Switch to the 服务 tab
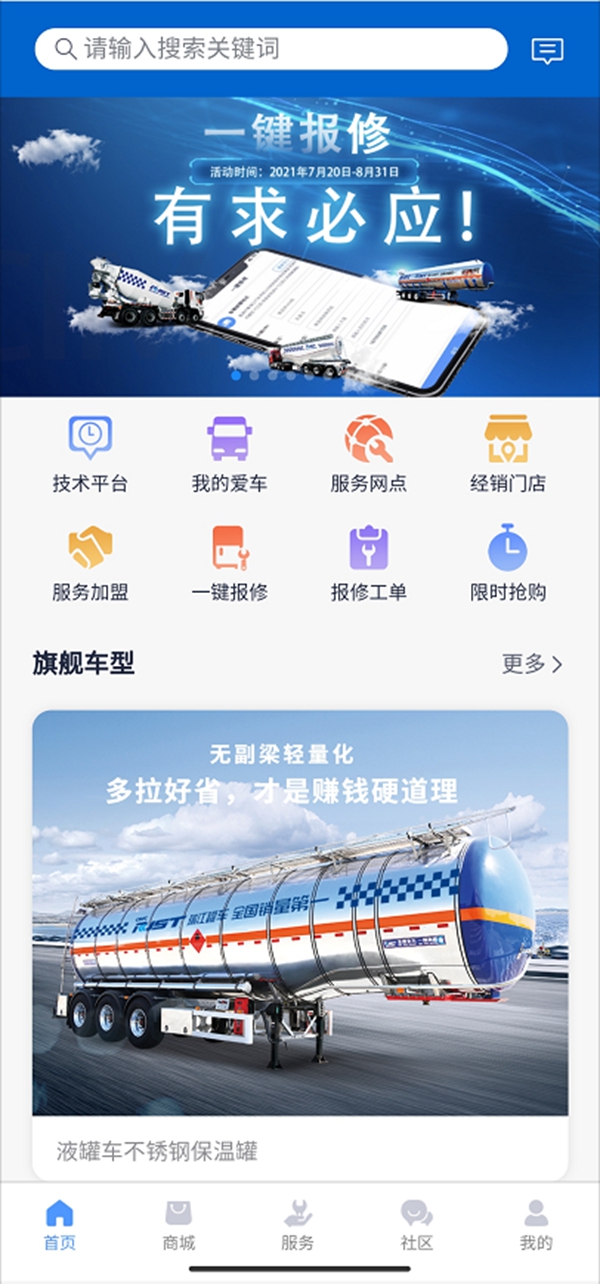Viewport: 600px width, 1284px height. pyautogui.click(x=298, y=1226)
